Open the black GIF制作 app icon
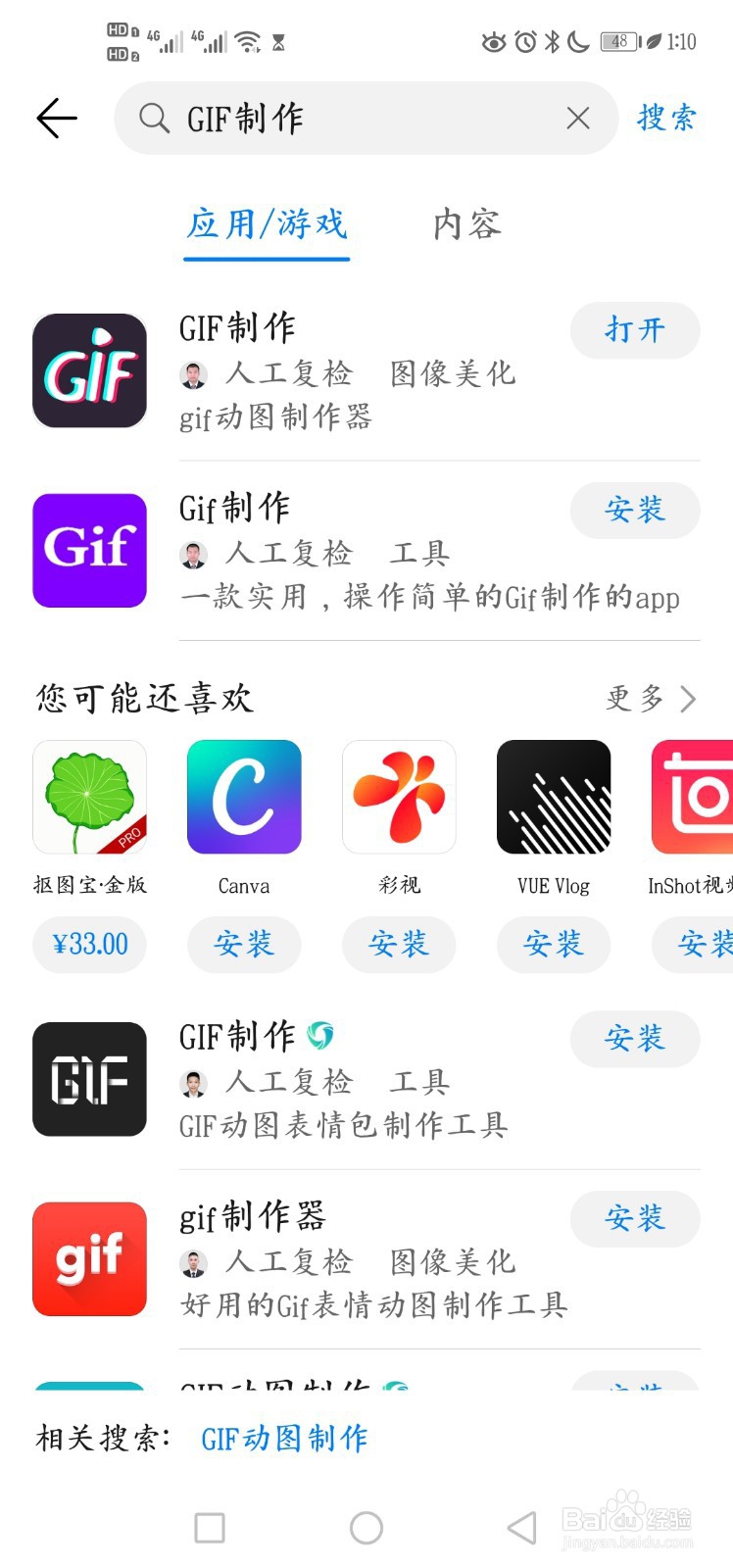 click(x=89, y=1078)
